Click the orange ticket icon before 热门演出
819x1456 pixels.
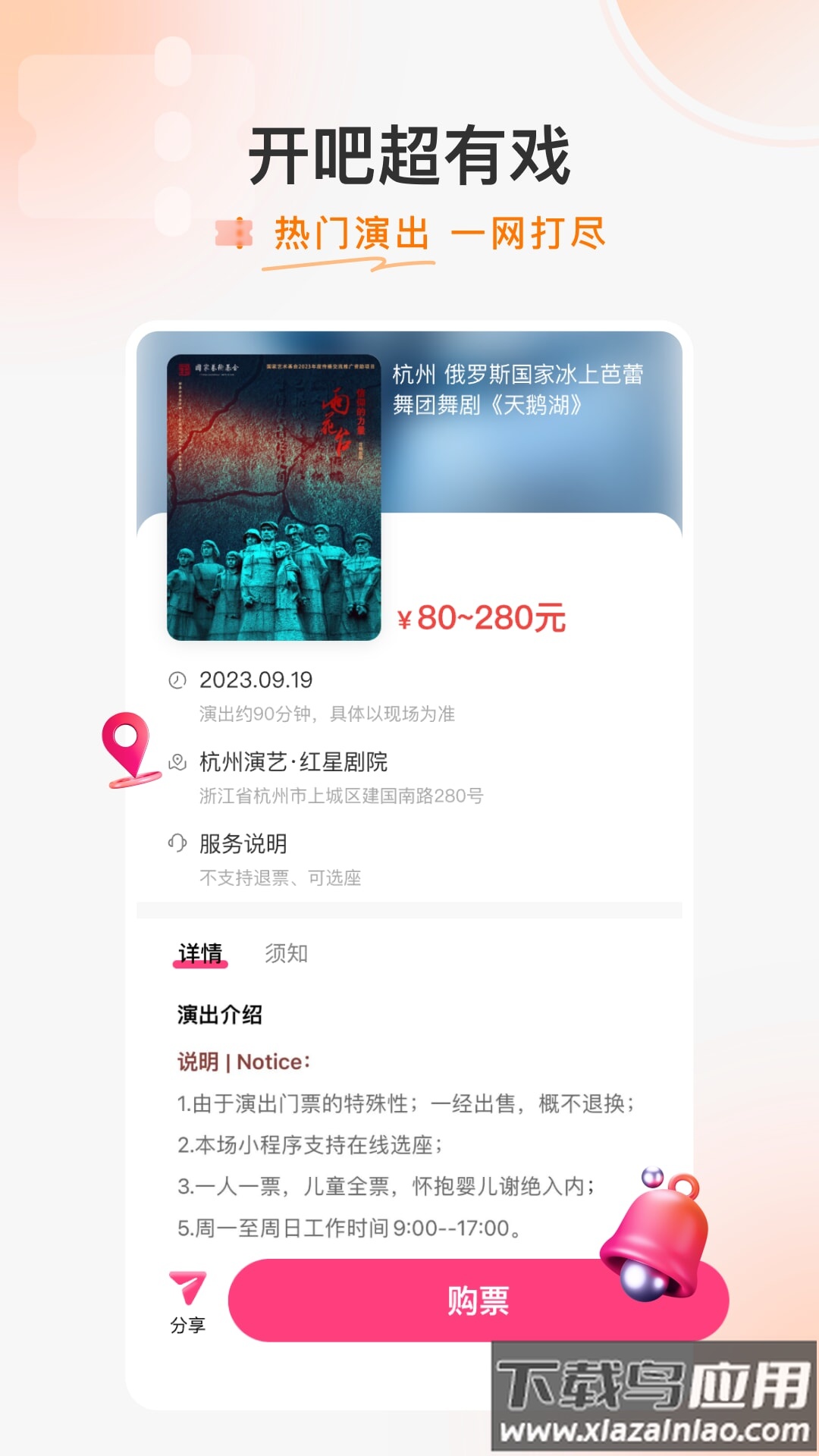(235, 233)
